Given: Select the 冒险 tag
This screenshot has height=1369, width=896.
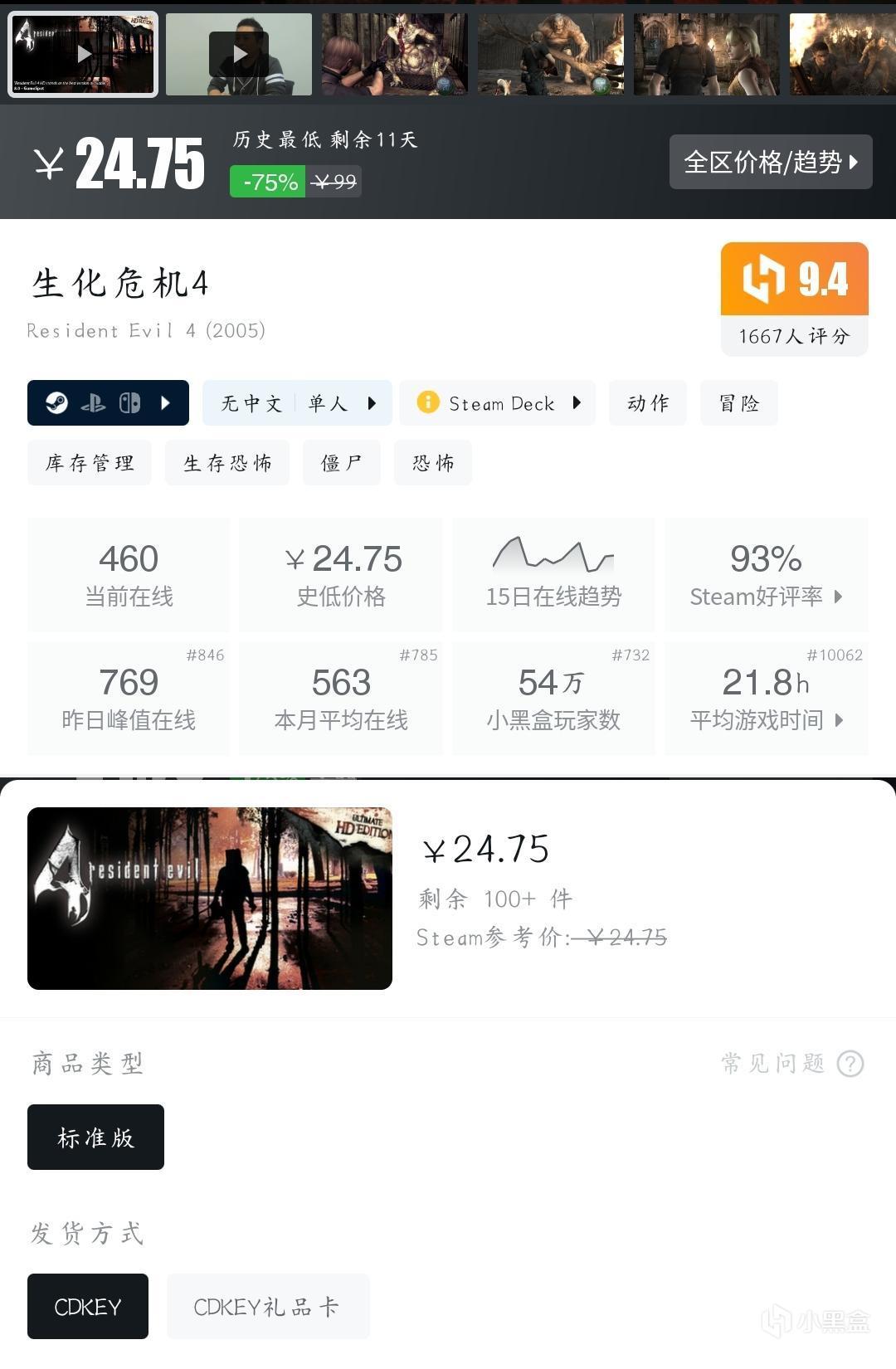Looking at the screenshot, I should tap(738, 403).
